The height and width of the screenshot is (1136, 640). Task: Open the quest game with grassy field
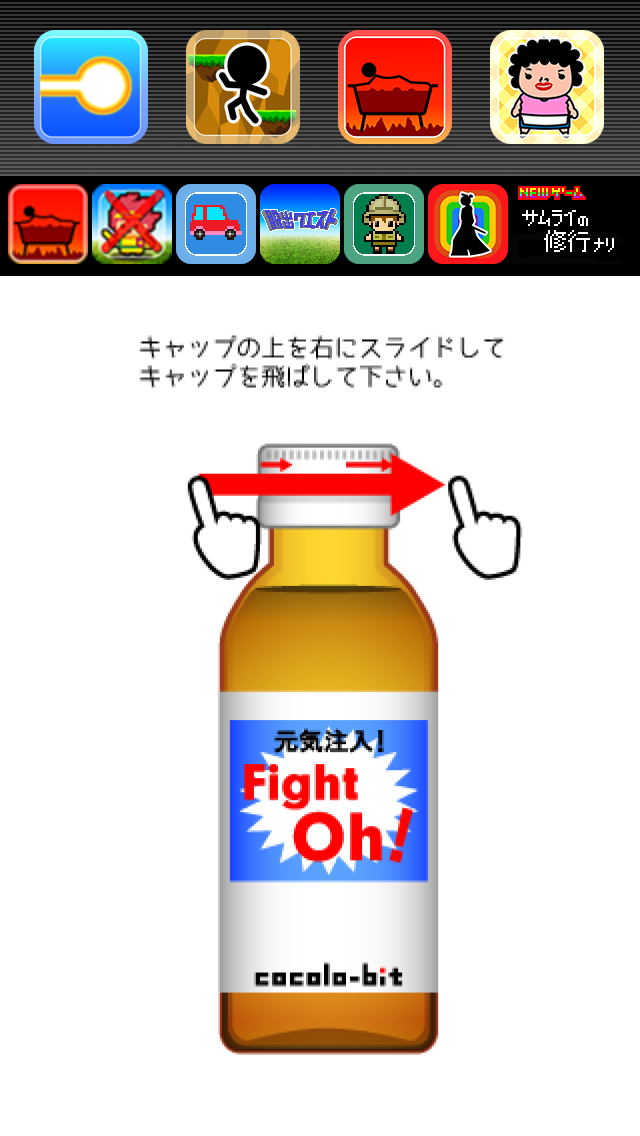[x=300, y=224]
